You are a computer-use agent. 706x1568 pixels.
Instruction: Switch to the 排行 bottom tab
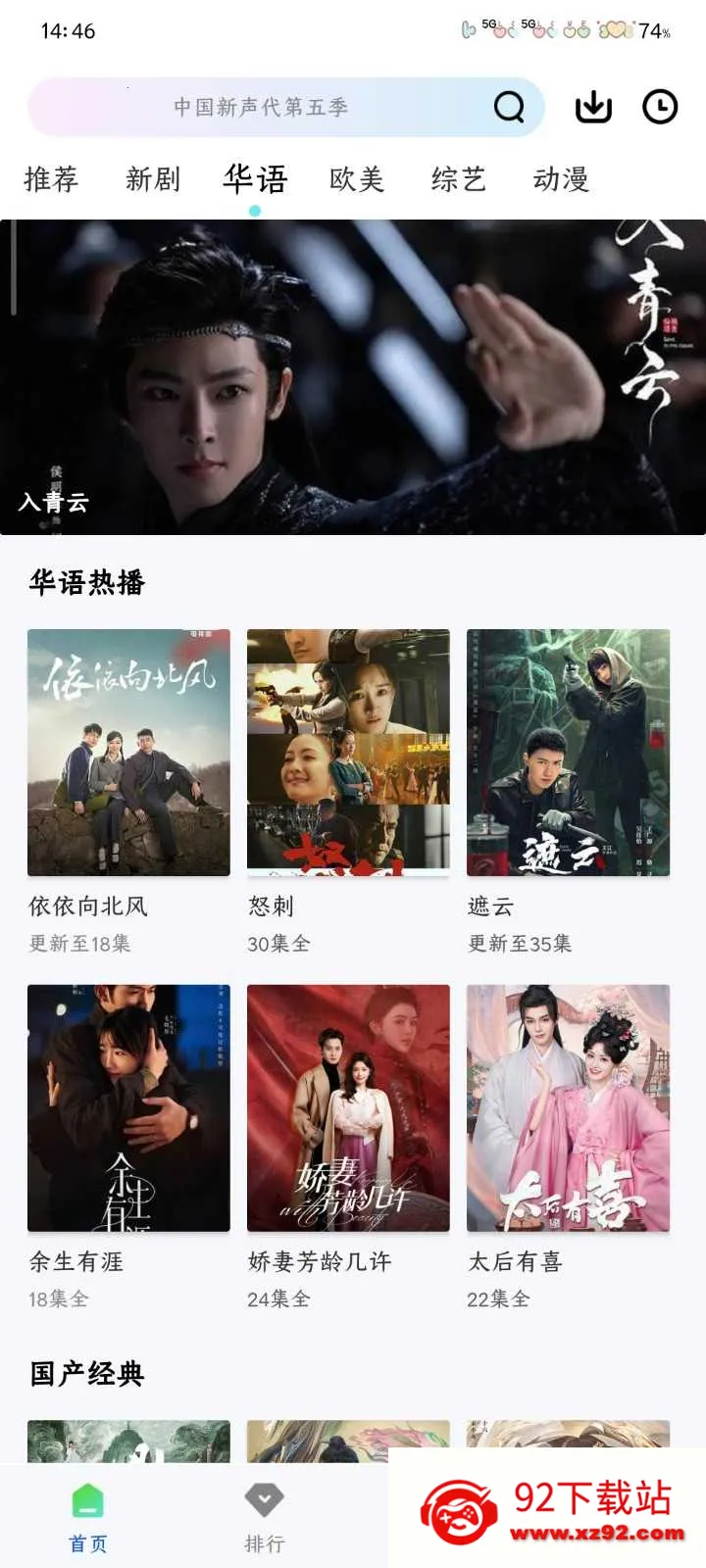tap(265, 1518)
